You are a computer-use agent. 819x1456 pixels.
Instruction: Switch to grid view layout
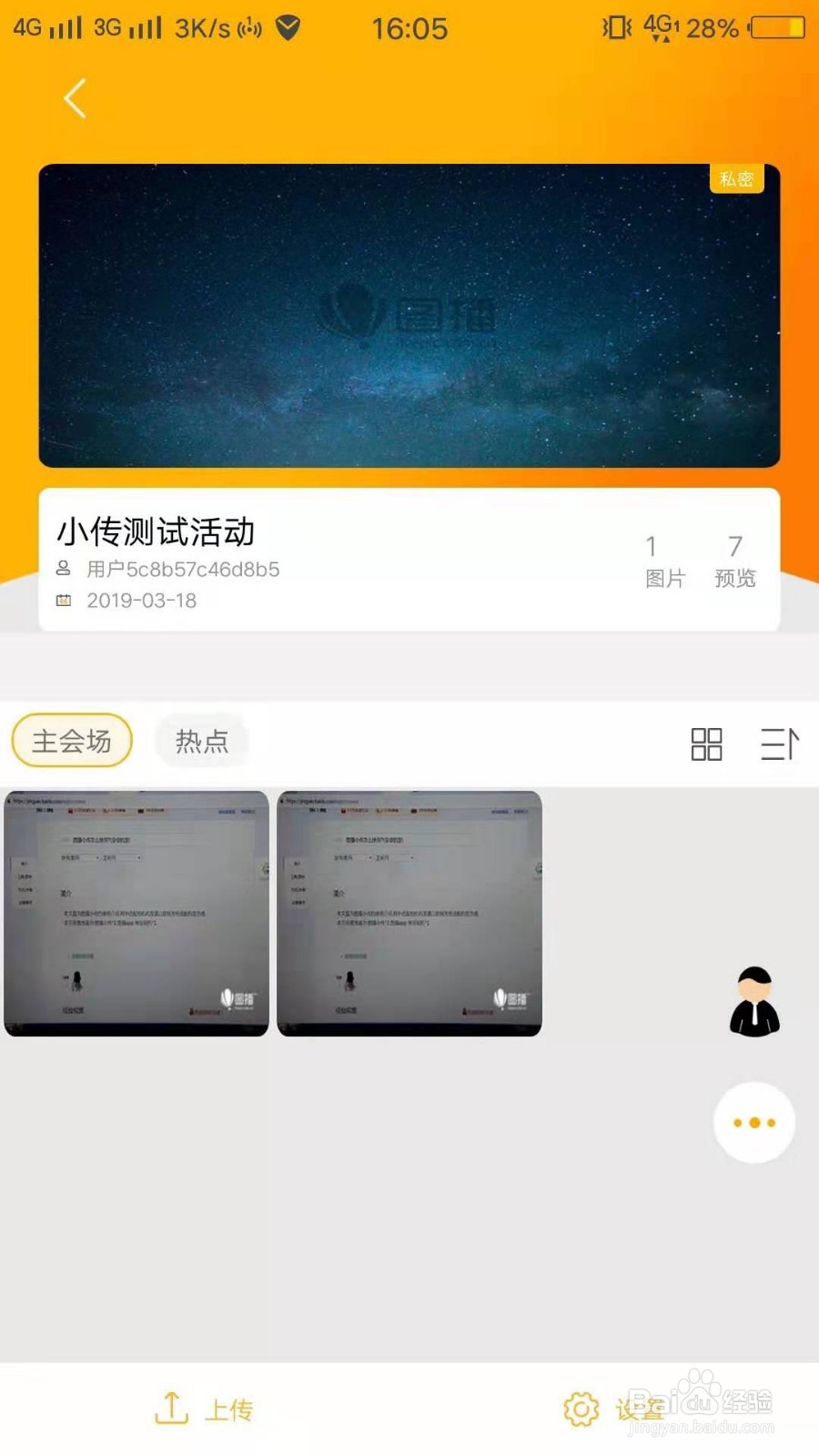(707, 743)
